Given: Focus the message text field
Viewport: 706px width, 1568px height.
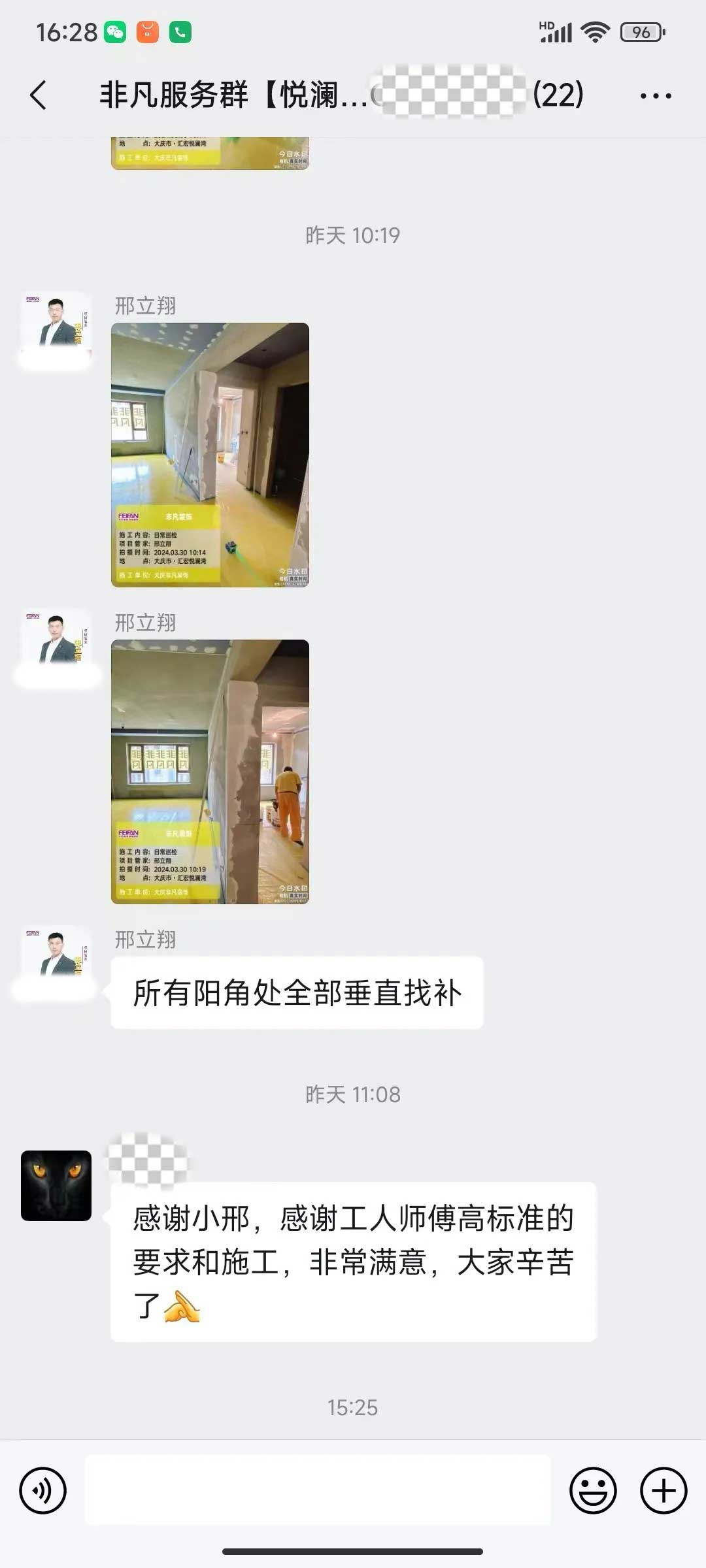Looking at the screenshot, I should (318, 1491).
